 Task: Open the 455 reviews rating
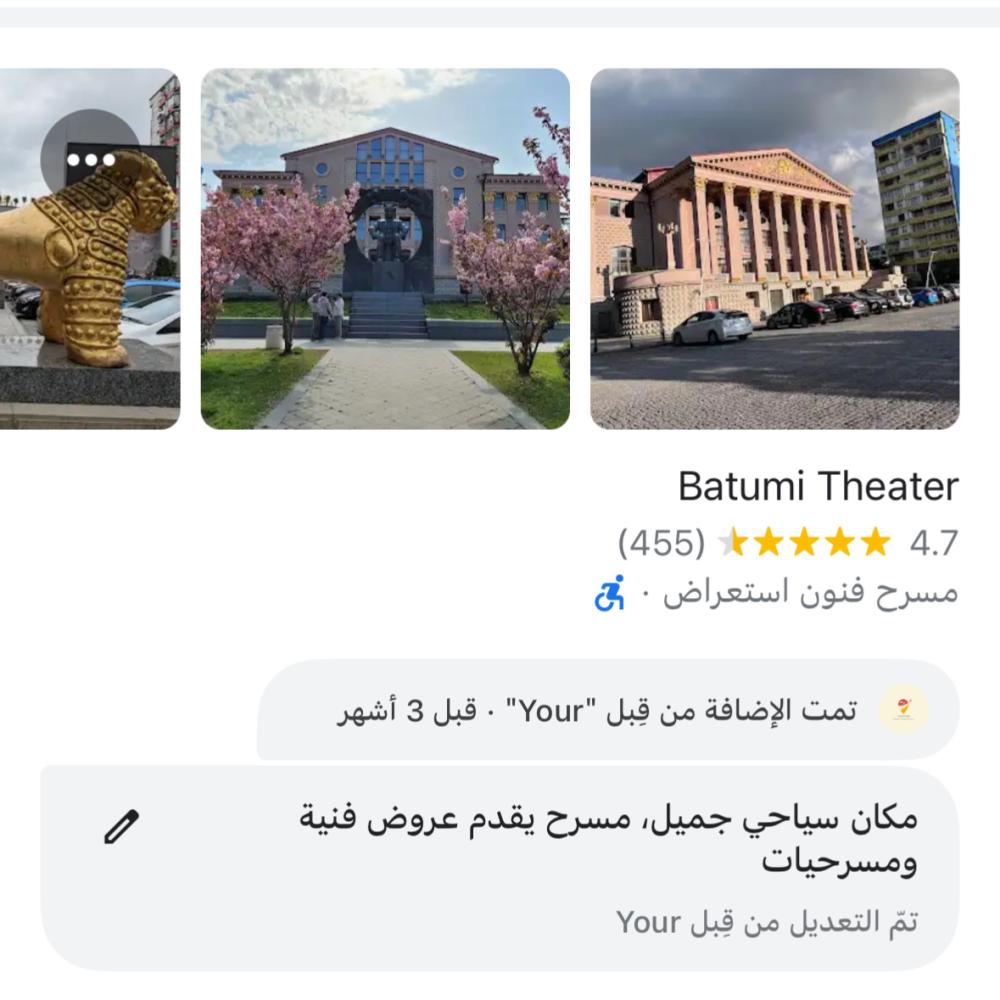click(x=787, y=542)
